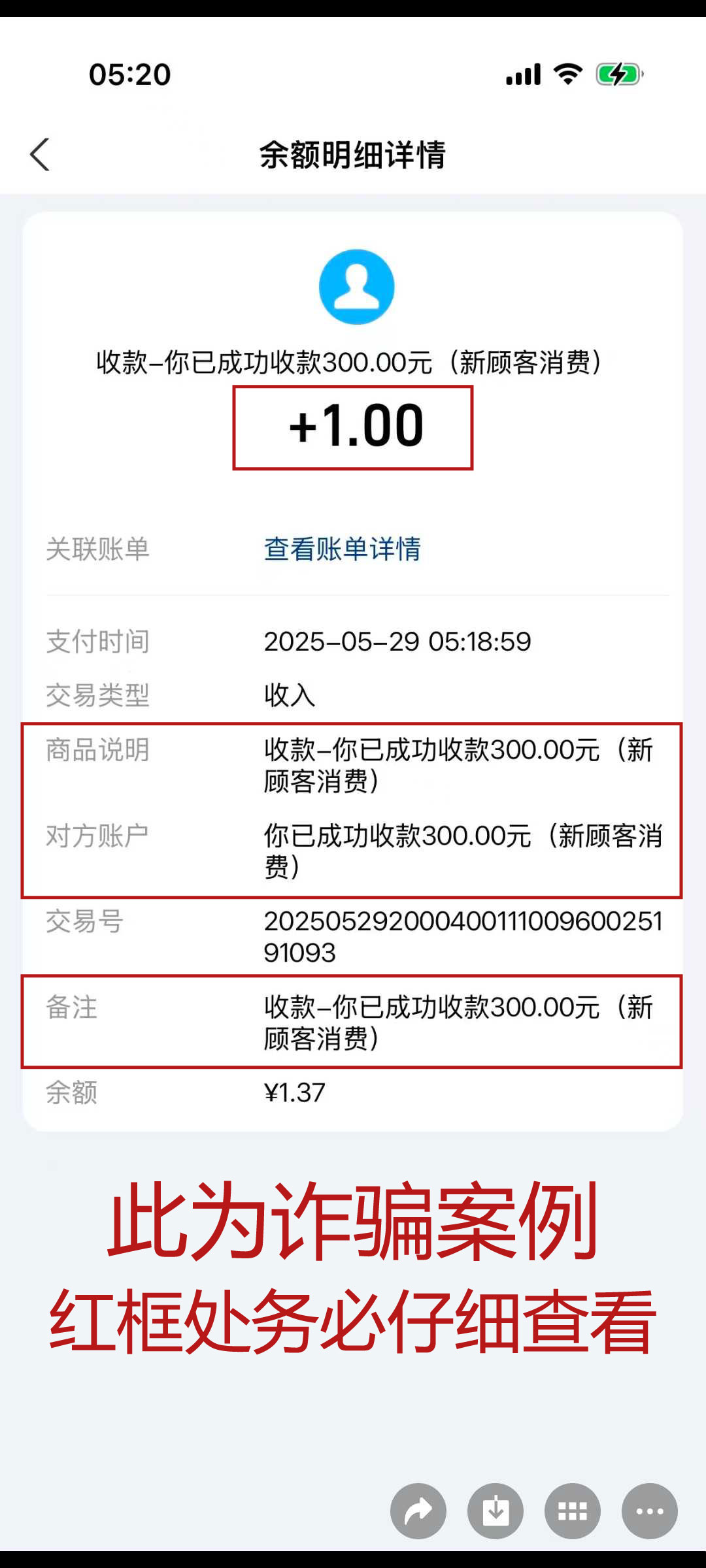This screenshot has height=1568, width=706.
Task: Share this image with the forward arrow
Action: tap(418, 1511)
